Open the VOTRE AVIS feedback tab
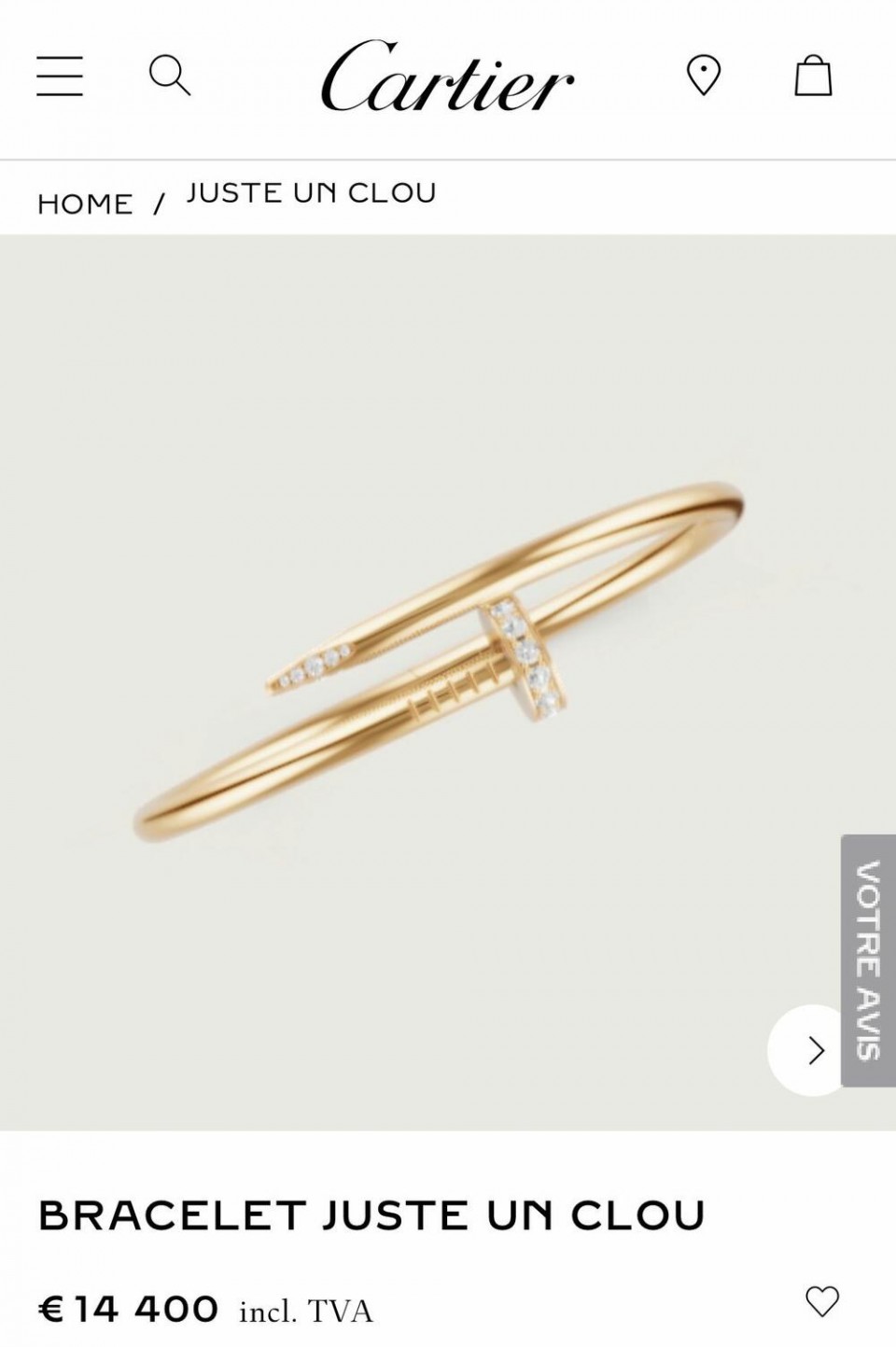Image resolution: width=896 pixels, height=1347 pixels. point(868,960)
